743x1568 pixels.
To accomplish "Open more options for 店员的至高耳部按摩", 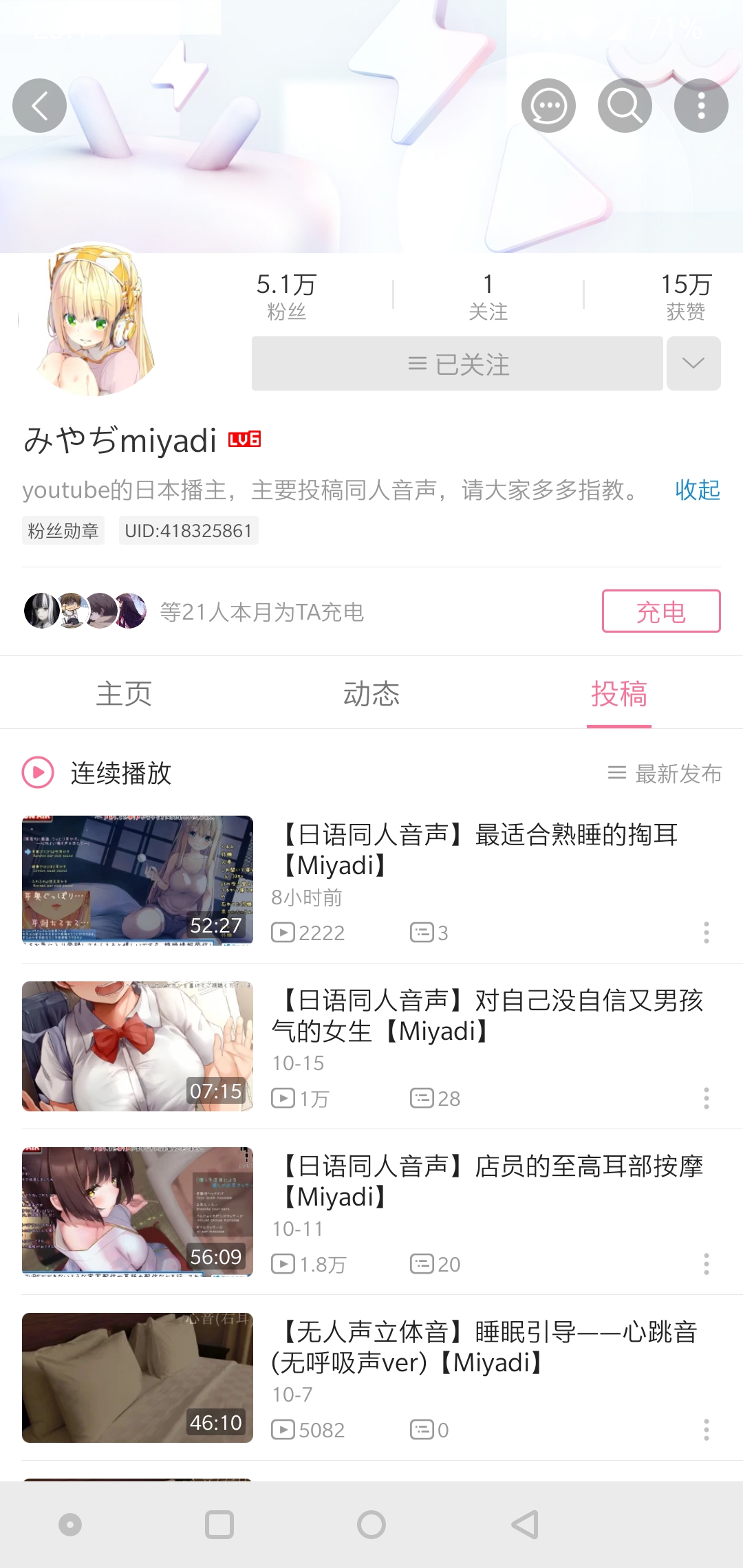I will pos(707,1264).
